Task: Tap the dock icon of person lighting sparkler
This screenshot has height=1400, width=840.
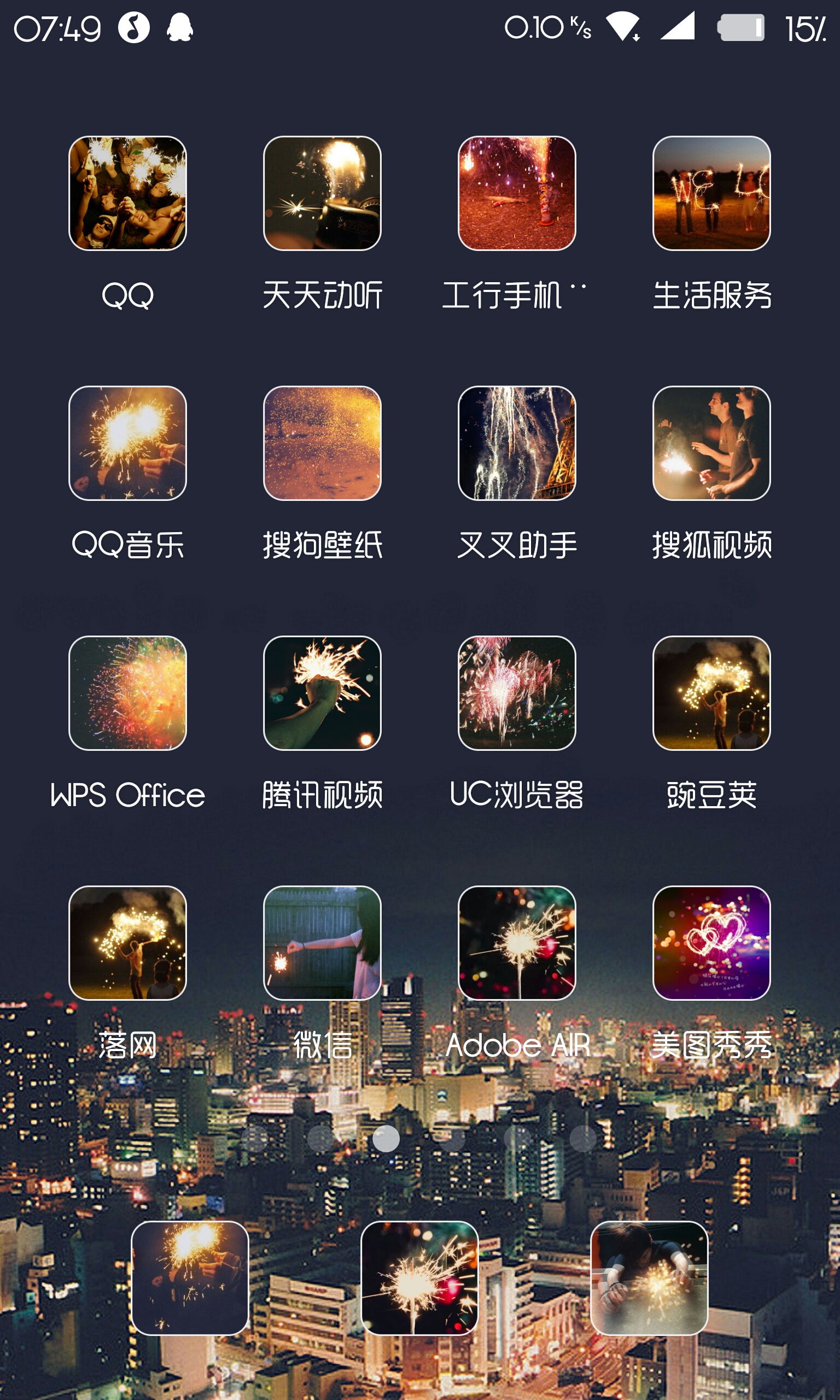Action: pyautogui.click(x=649, y=1279)
